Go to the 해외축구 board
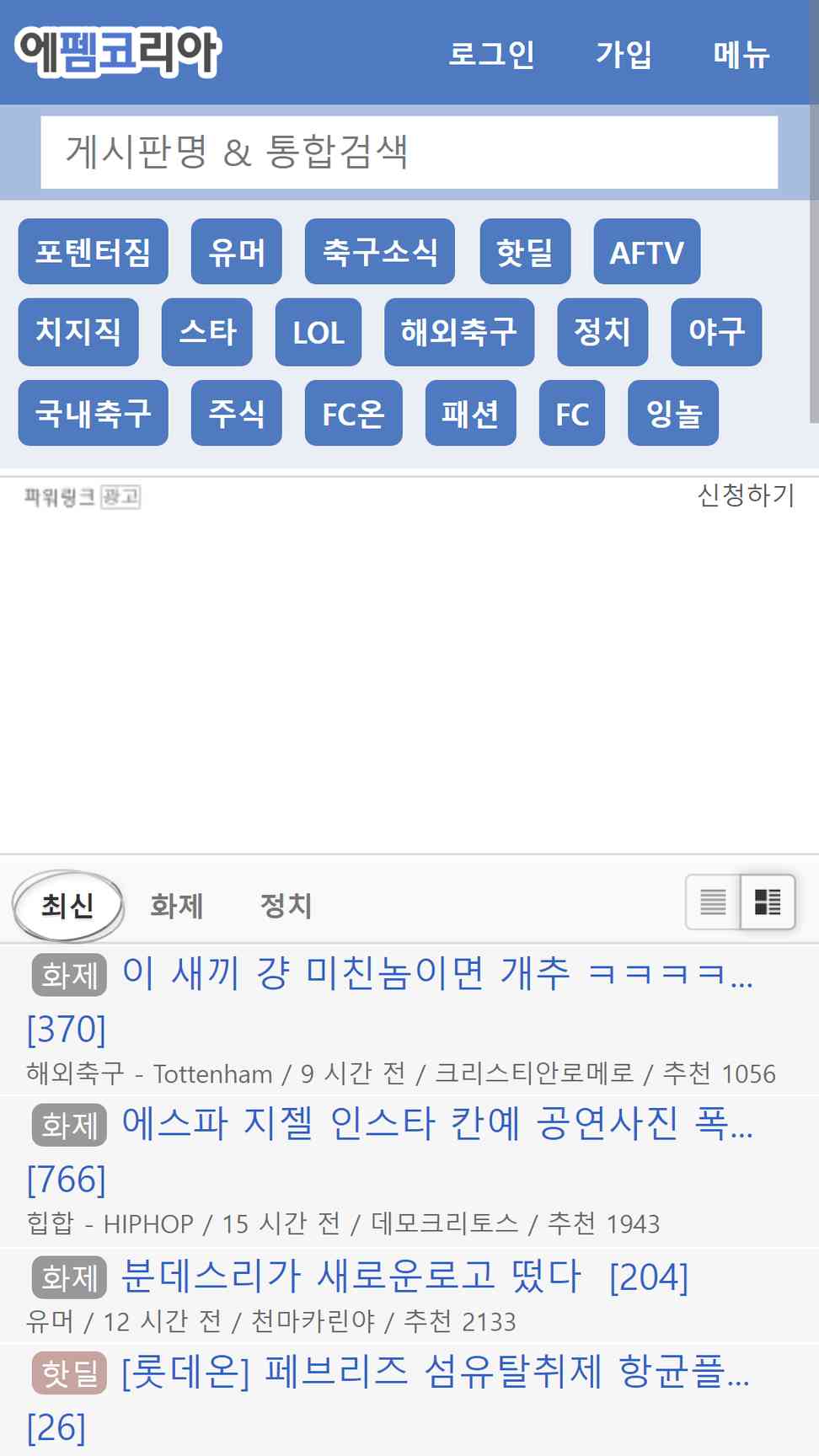Image resolution: width=819 pixels, height=1456 pixels. tap(459, 332)
